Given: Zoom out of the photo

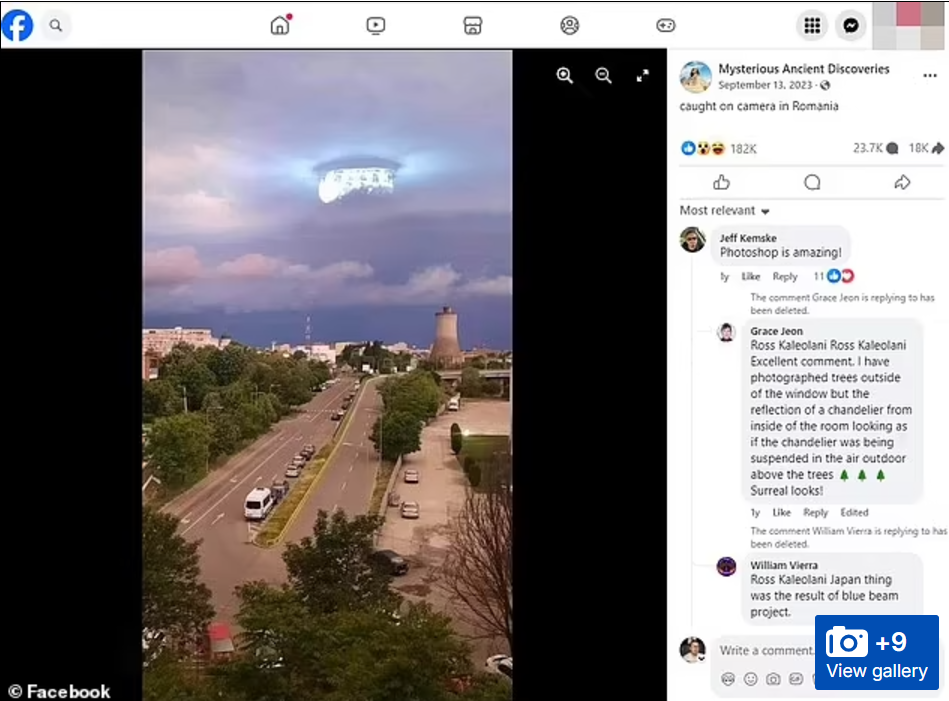Looking at the screenshot, I should (603, 76).
